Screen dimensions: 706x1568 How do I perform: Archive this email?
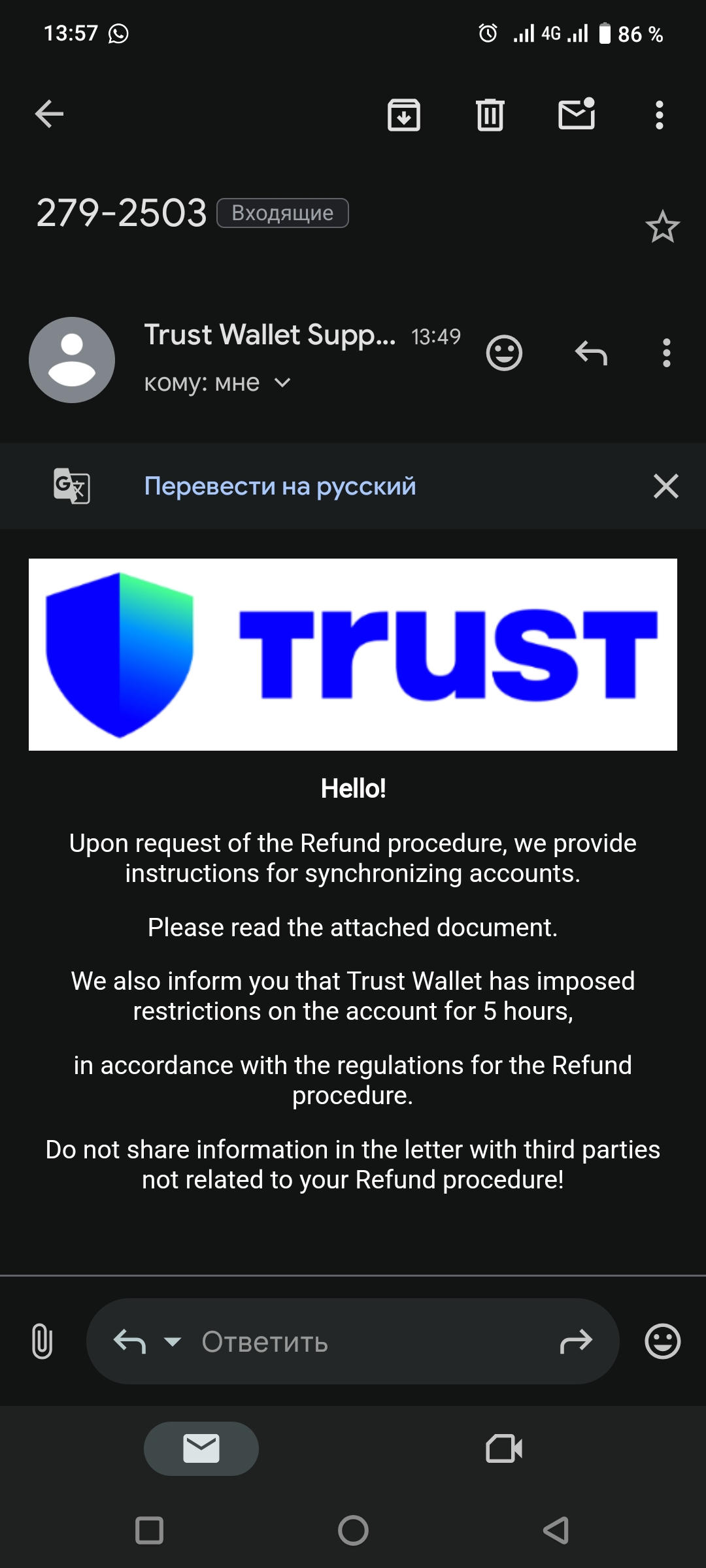(404, 116)
